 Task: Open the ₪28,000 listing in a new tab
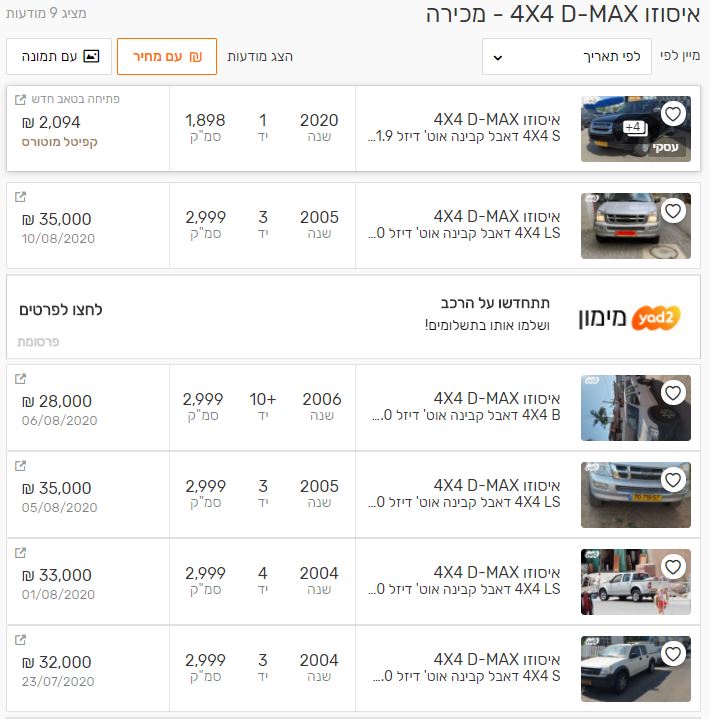pyautogui.click(x=22, y=379)
